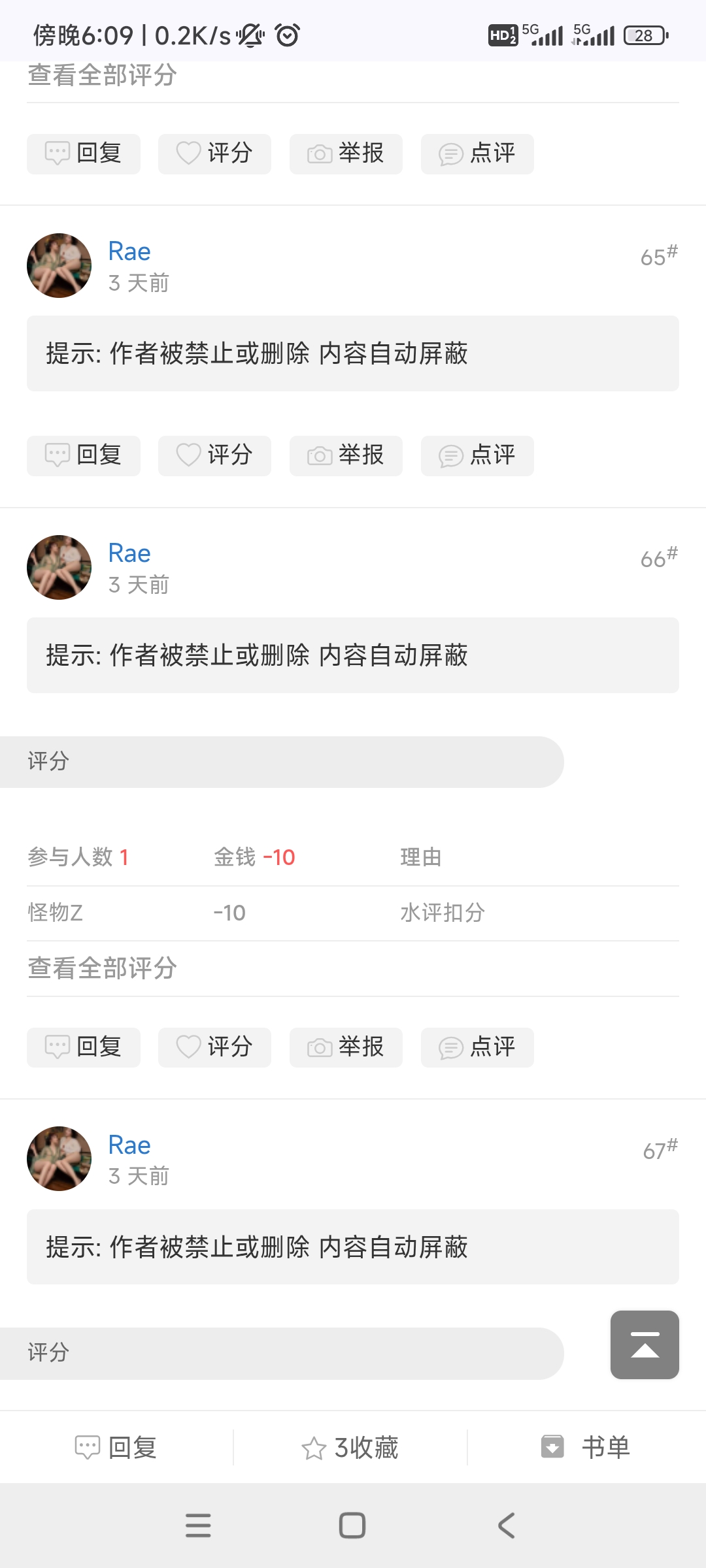Open 书单 in the bottom bar

[586, 1448]
